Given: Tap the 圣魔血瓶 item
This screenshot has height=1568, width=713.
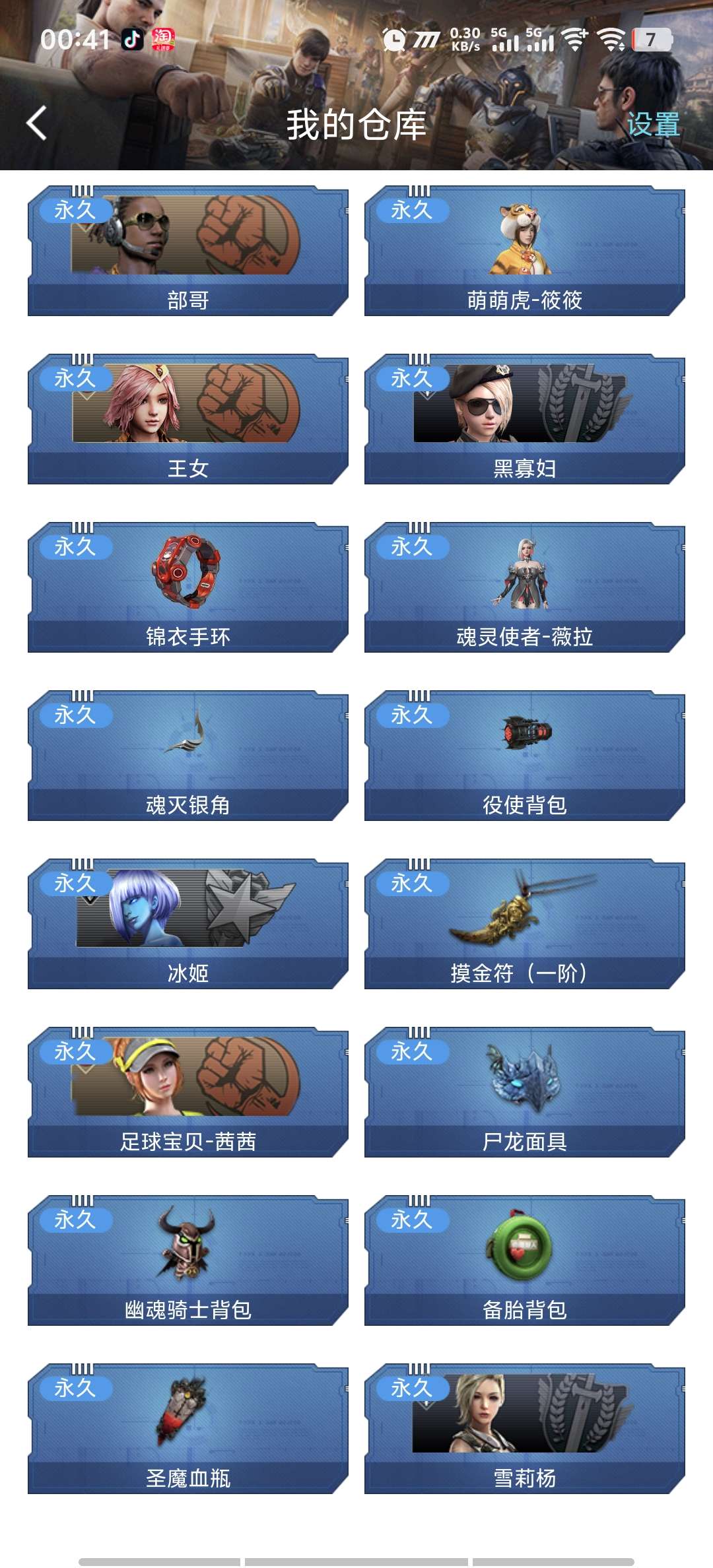Looking at the screenshot, I should tap(188, 1429).
